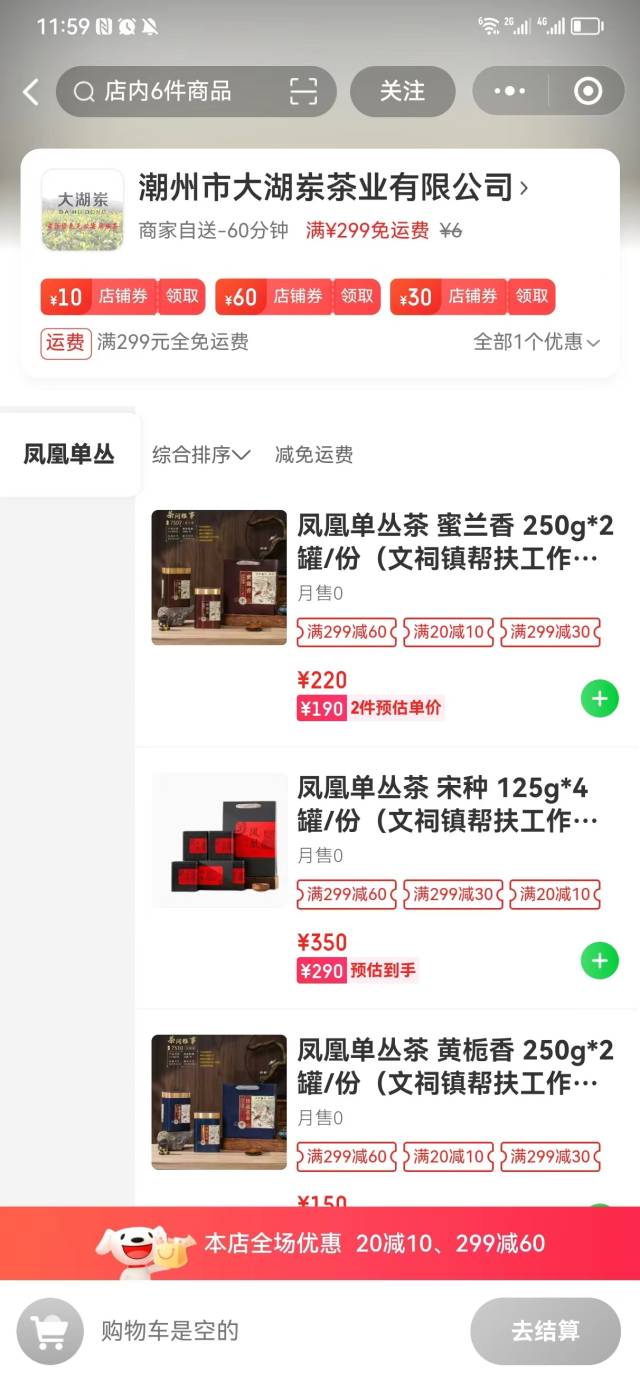Open the 综合排序 sort dropdown

coord(200,455)
